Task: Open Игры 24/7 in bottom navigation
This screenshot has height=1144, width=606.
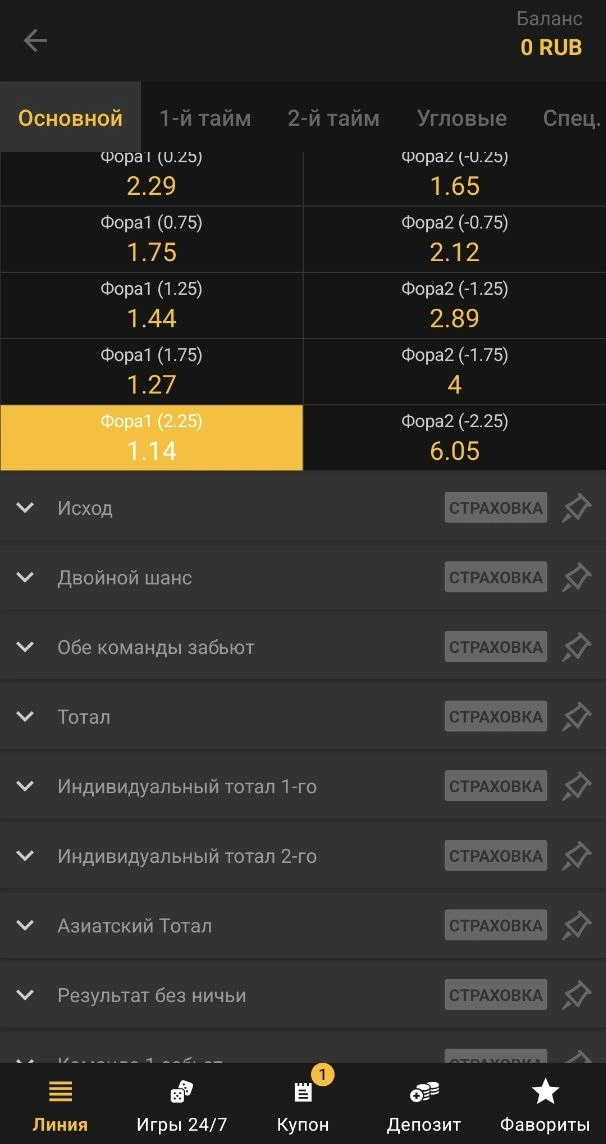Action: tap(182, 1104)
